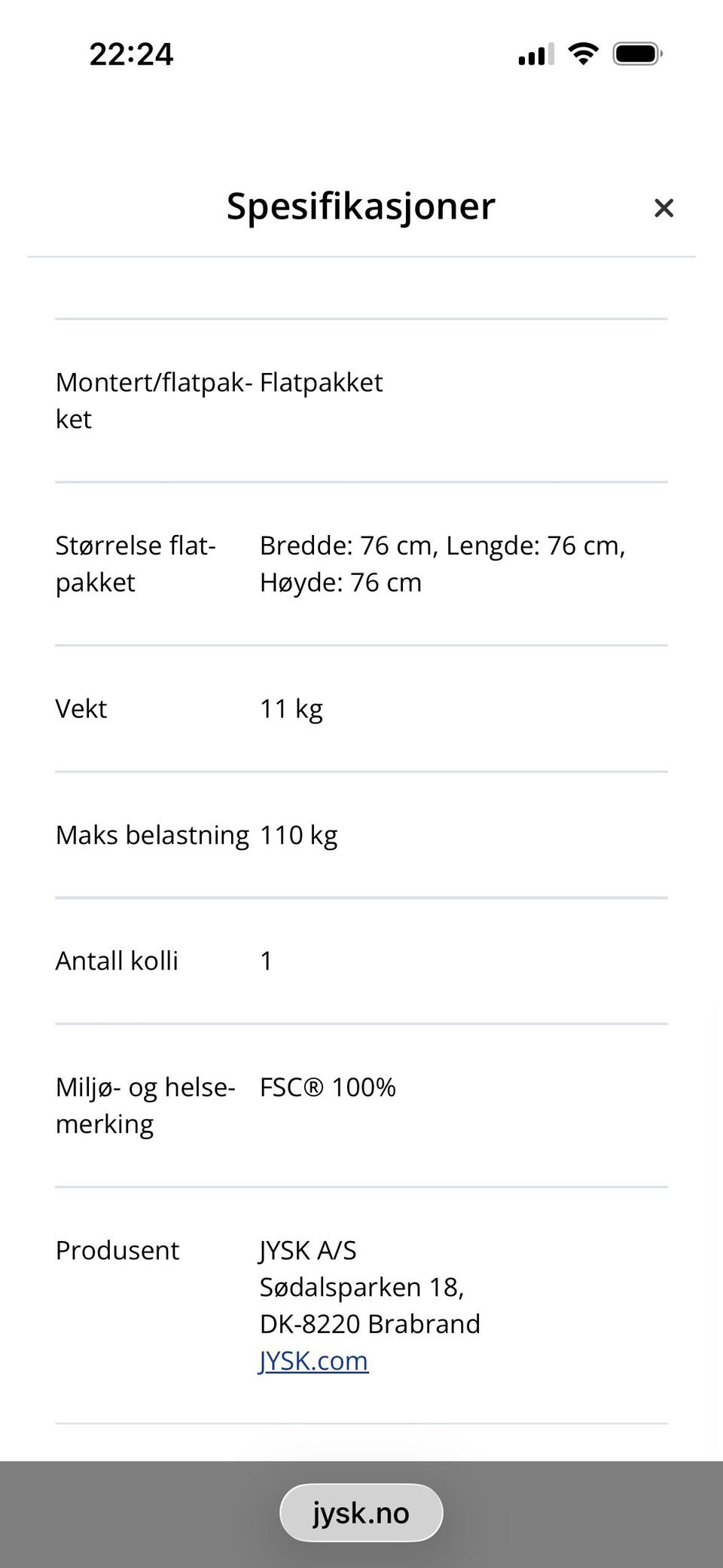Select the Spesifikasjoner title
723x1568 pixels.
point(361,206)
